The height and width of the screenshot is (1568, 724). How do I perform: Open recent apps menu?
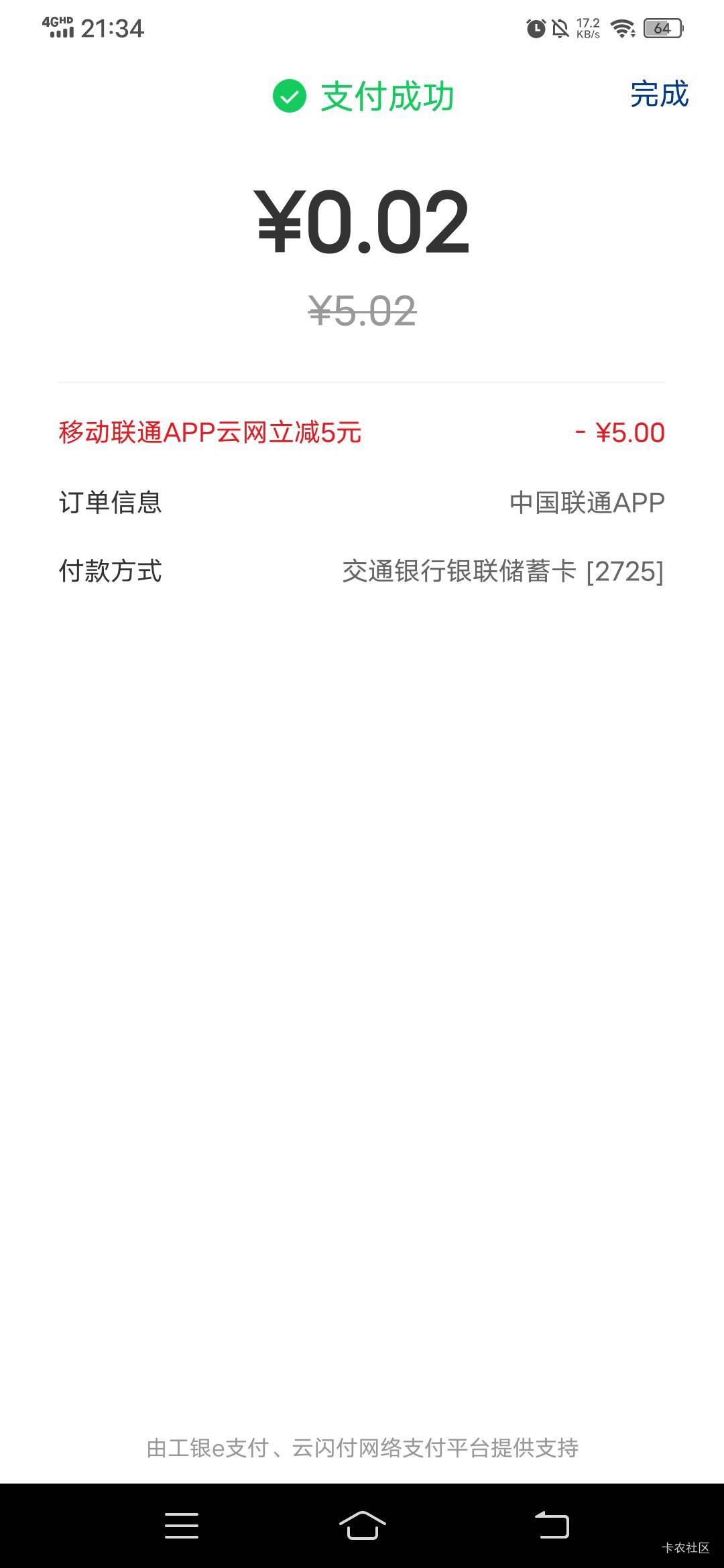(x=181, y=1526)
